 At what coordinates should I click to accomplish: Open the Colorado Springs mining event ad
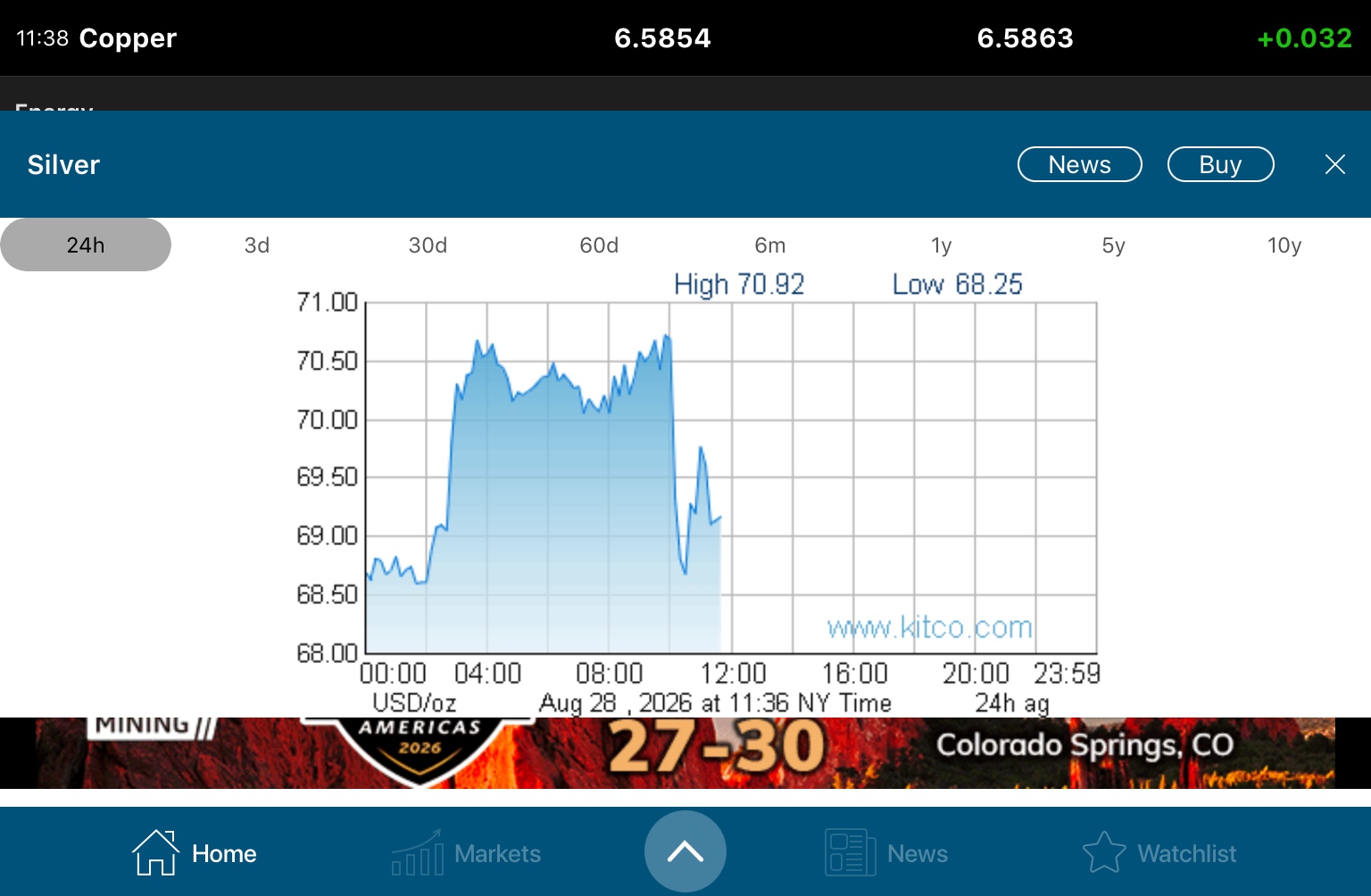coord(685,752)
